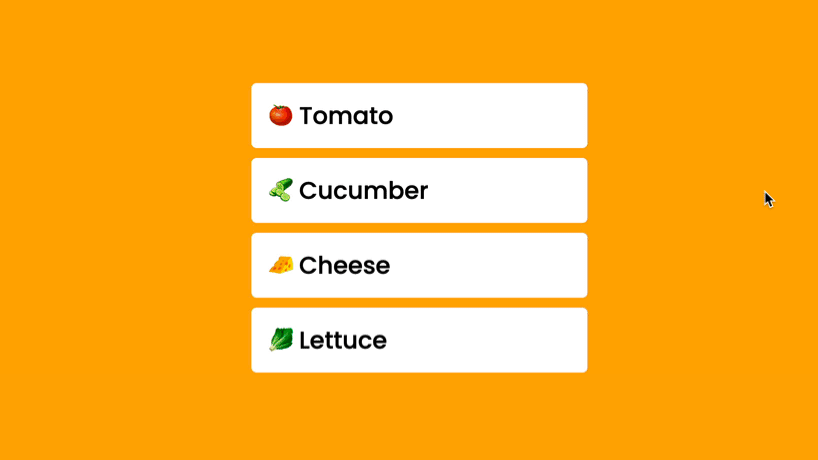Choose the Cheese item
Screen dimensions: 818x460
[x=418, y=266]
